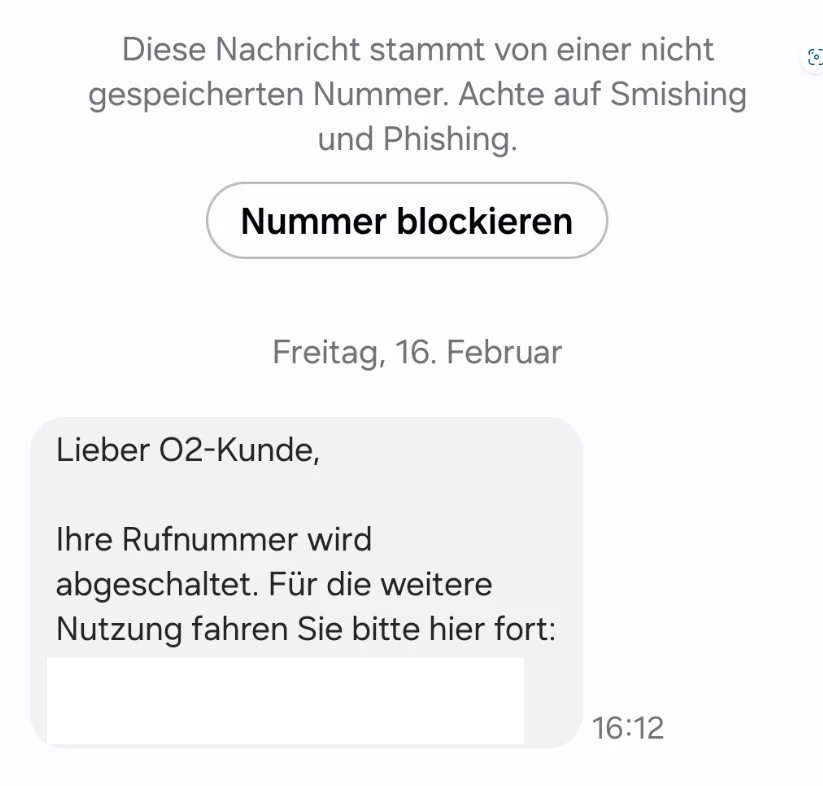823x786 pixels.
Task: Block this unsaved number
Action: click(406, 220)
